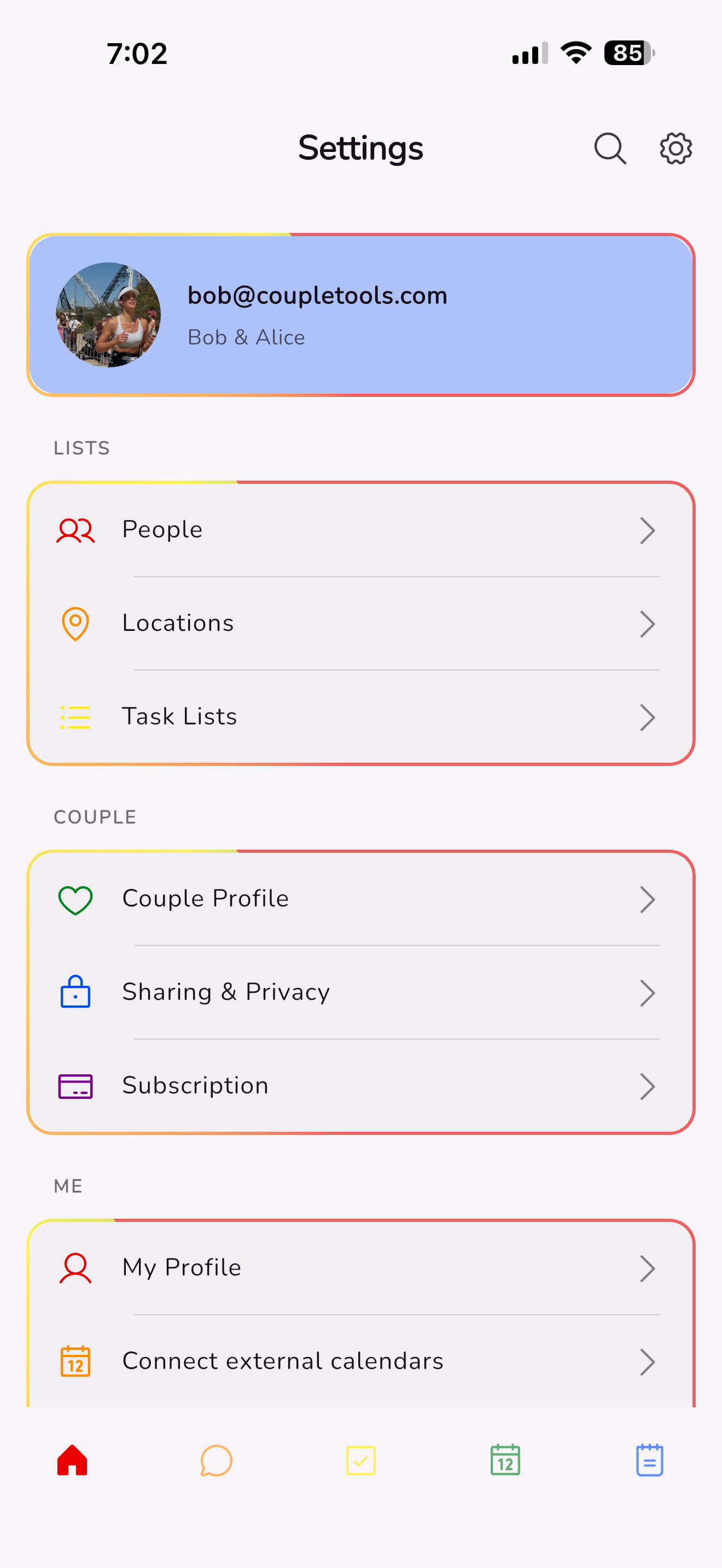Image resolution: width=722 pixels, height=1568 pixels.
Task: Open the red home icon in bottom bar
Action: pos(72,1460)
